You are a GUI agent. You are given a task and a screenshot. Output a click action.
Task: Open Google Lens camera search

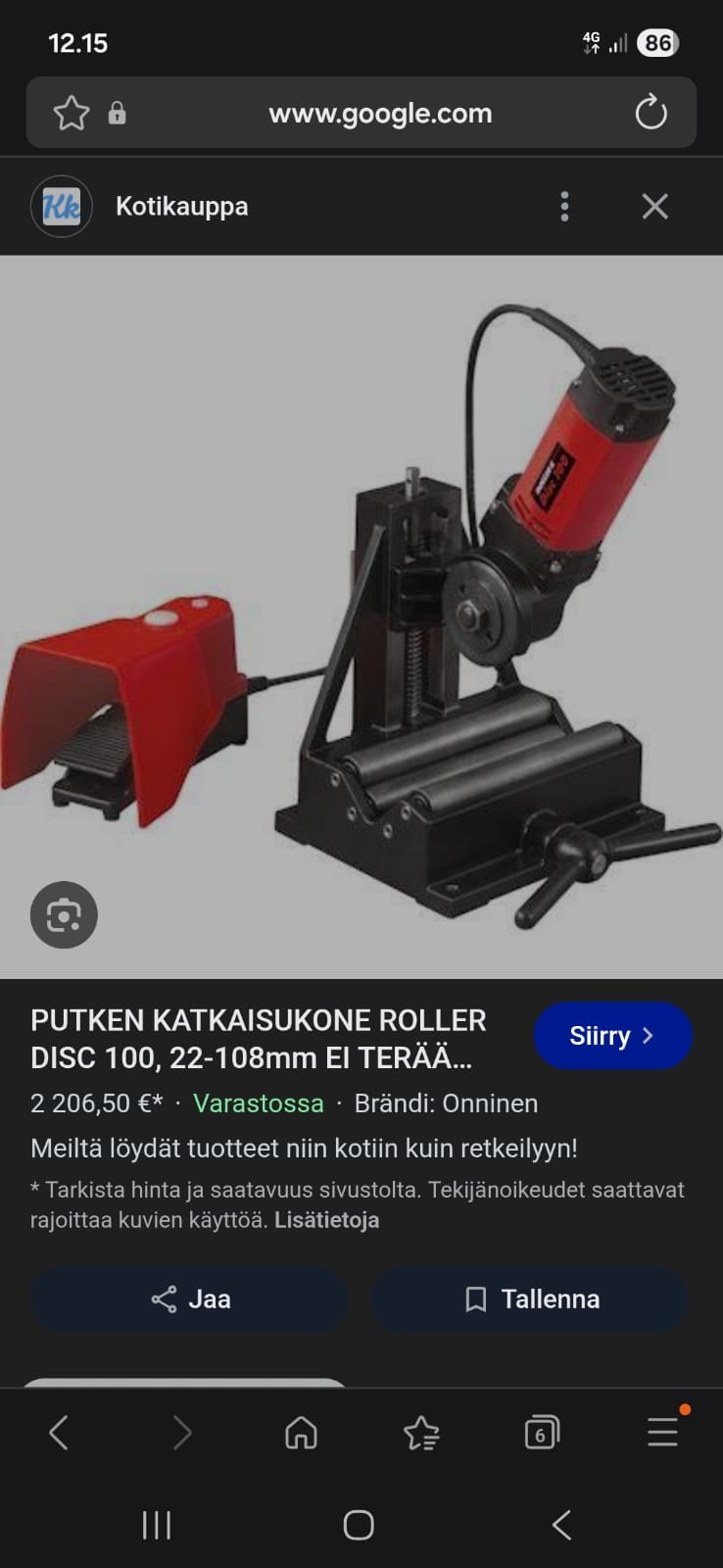(x=64, y=914)
